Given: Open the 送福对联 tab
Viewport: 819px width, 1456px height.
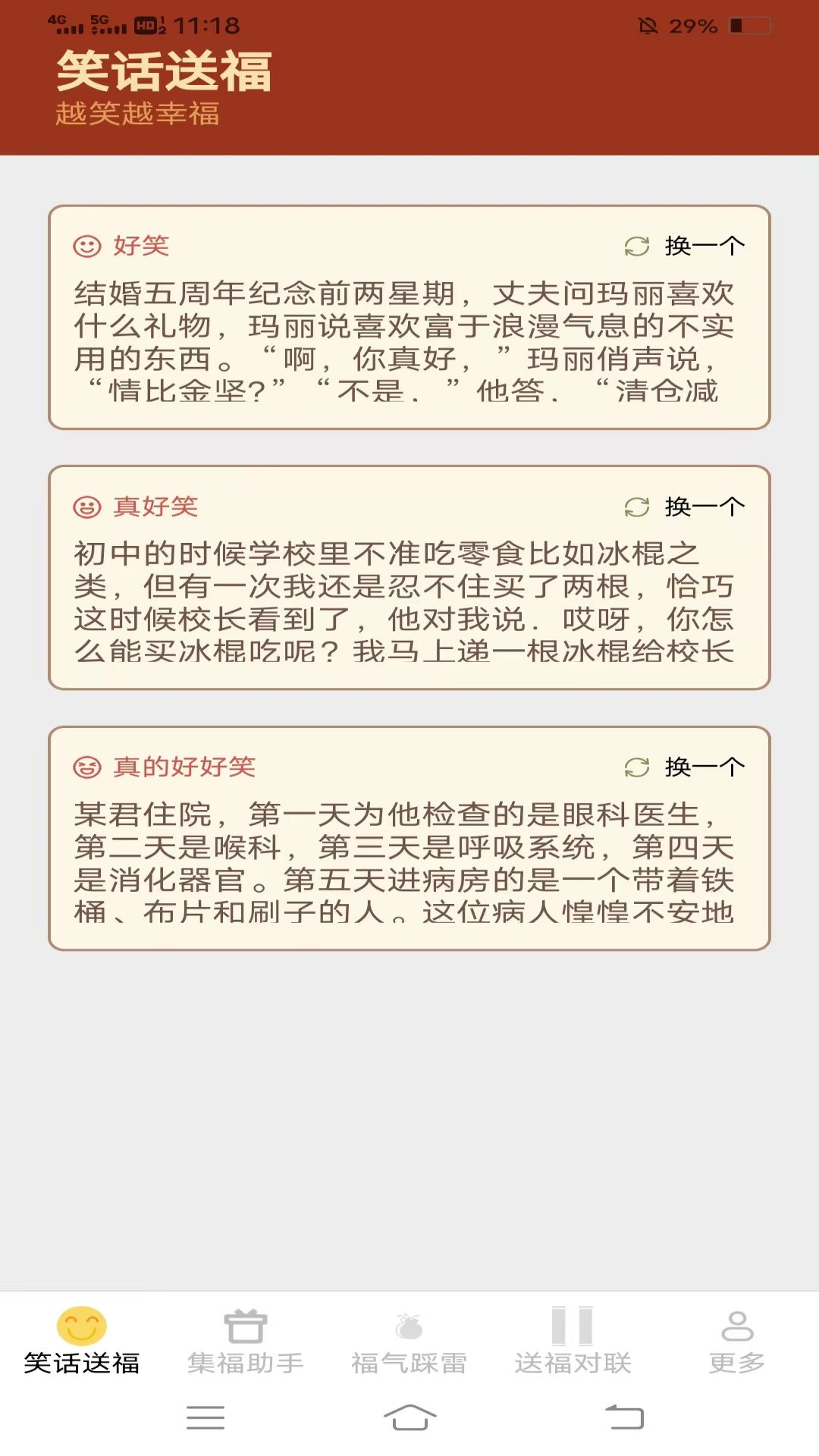Looking at the screenshot, I should pos(573,1342).
